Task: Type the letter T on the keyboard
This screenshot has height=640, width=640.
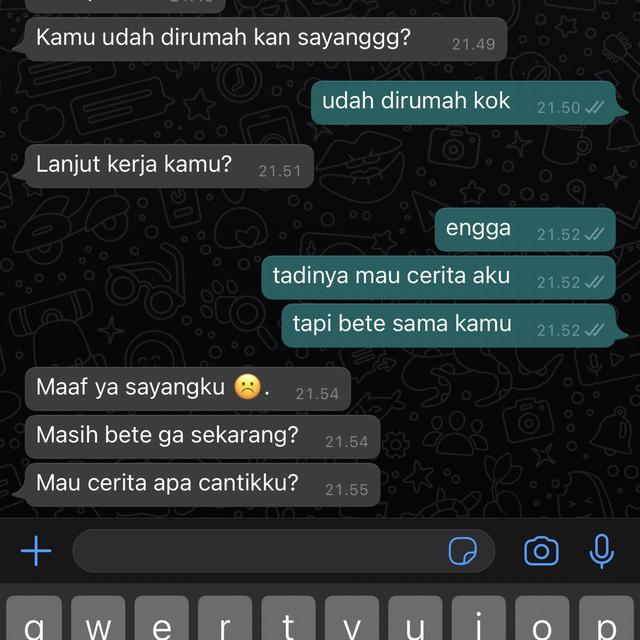Action: point(289,620)
